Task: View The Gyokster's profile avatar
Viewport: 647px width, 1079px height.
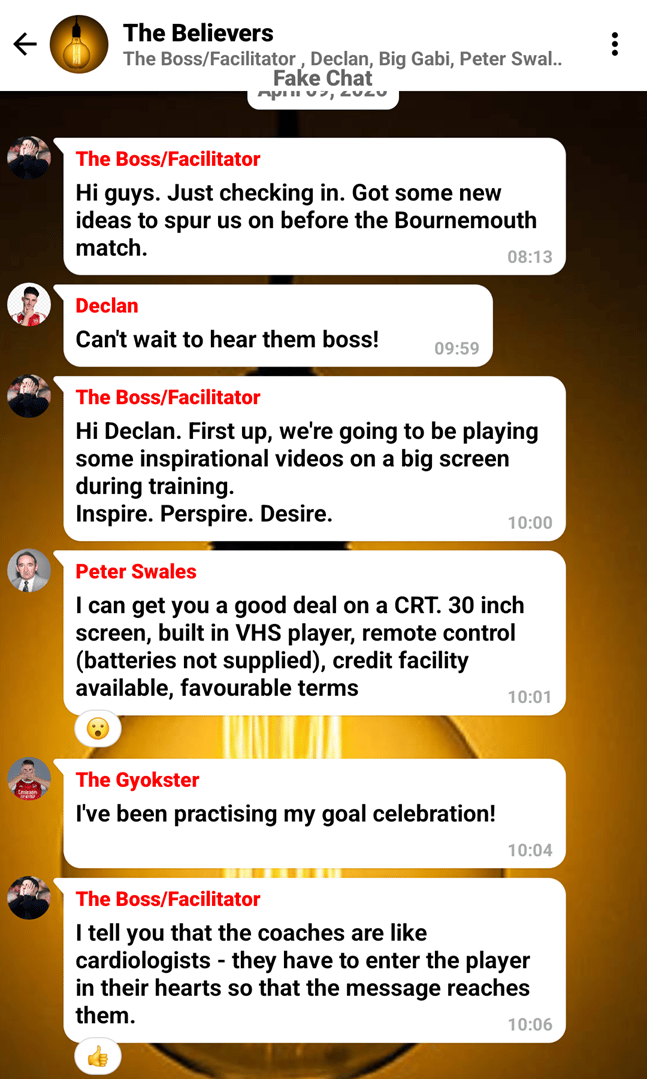Action: 29,779
